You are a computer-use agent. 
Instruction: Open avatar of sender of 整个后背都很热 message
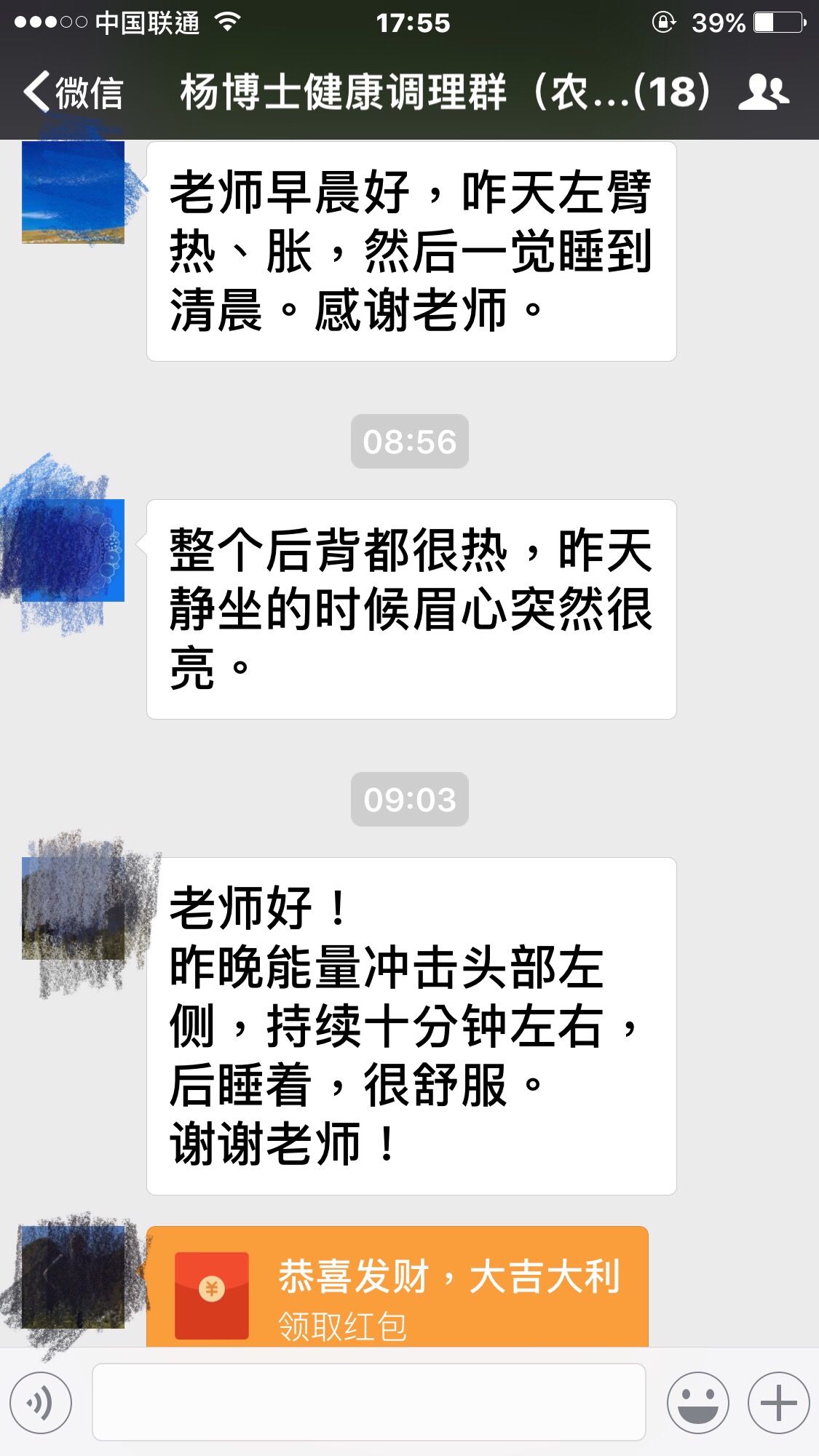click(x=73, y=550)
